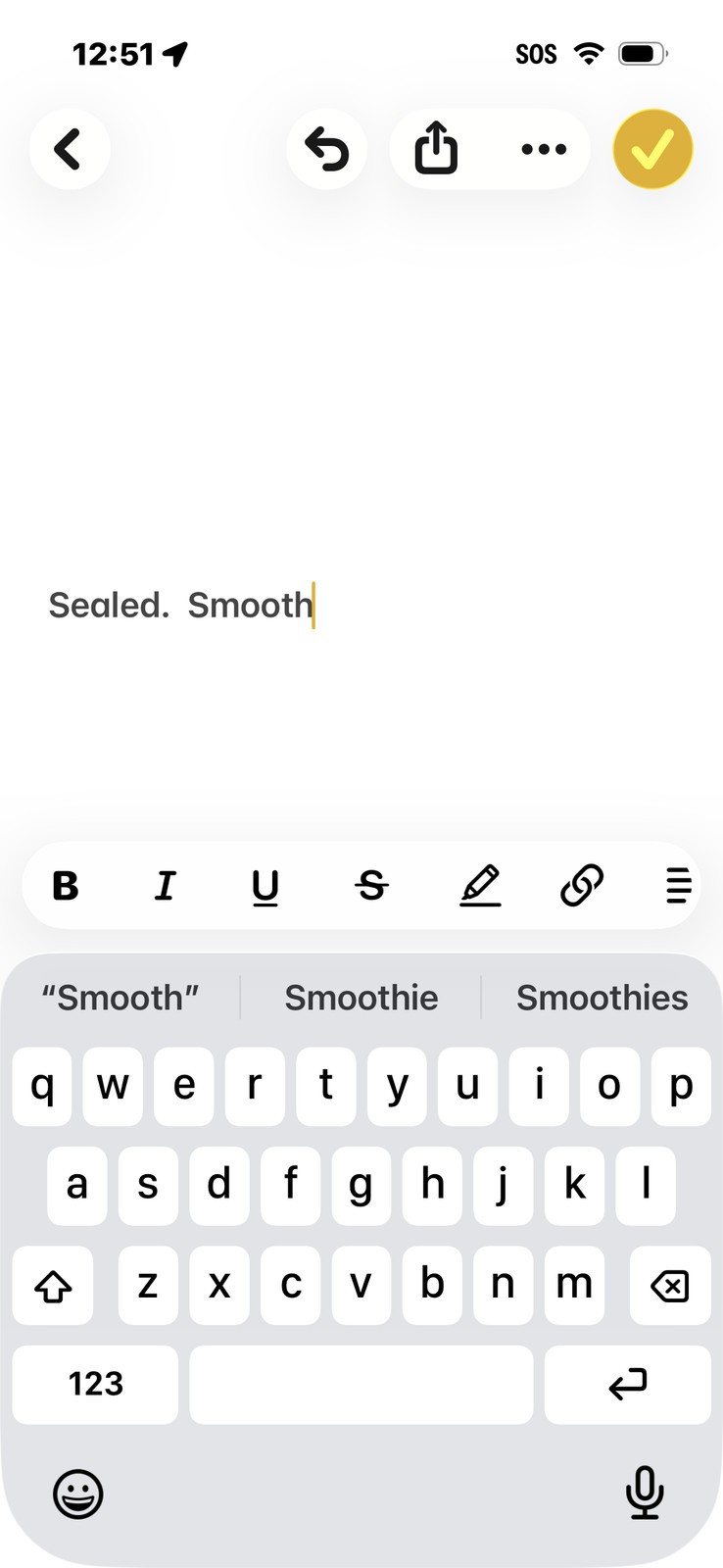Keep the quoted "Smooth" suggestion
Image resolution: width=723 pixels, height=1568 pixels.
coord(120,998)
